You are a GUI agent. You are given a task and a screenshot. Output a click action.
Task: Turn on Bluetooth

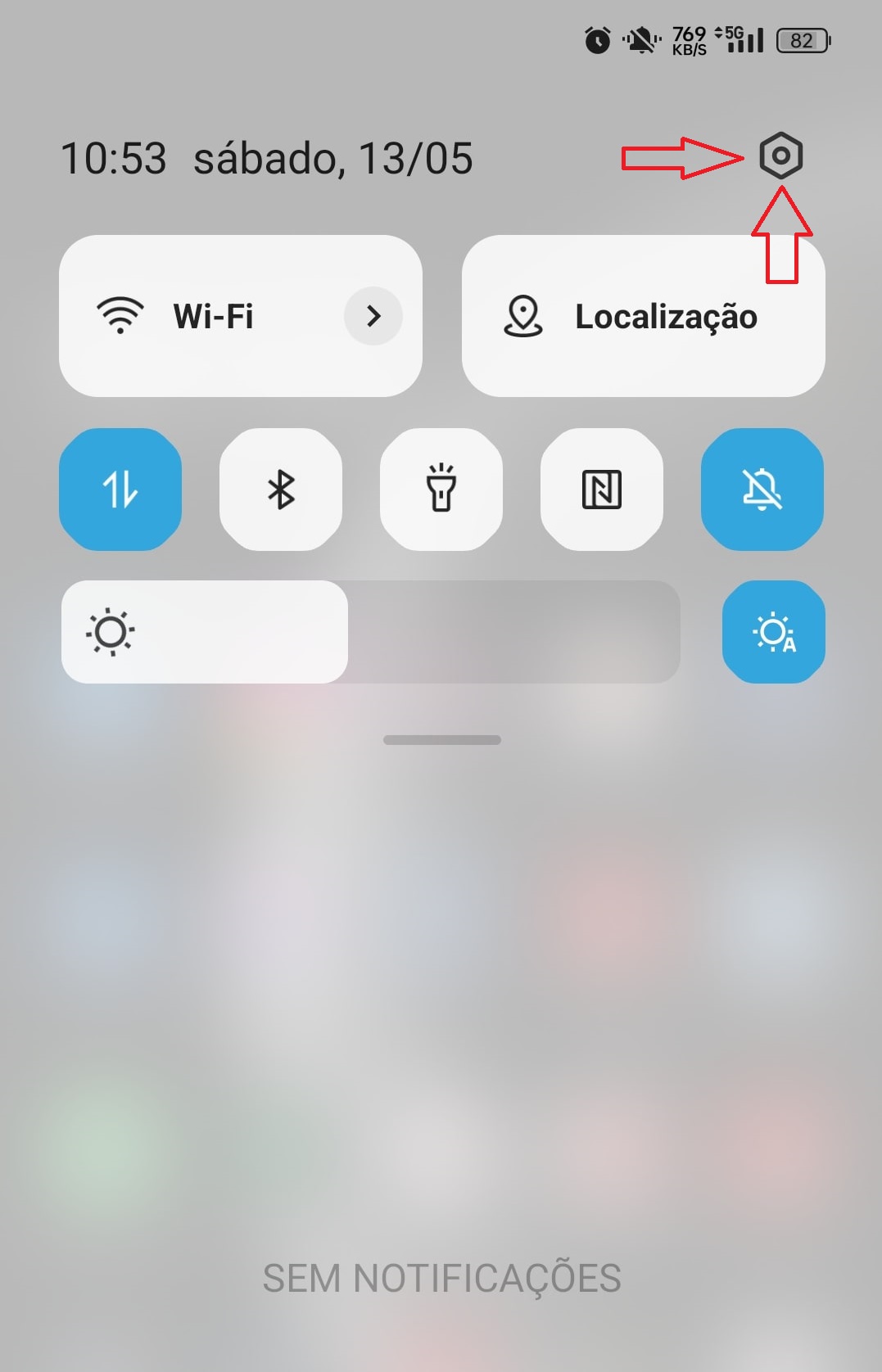pos(281,490)
